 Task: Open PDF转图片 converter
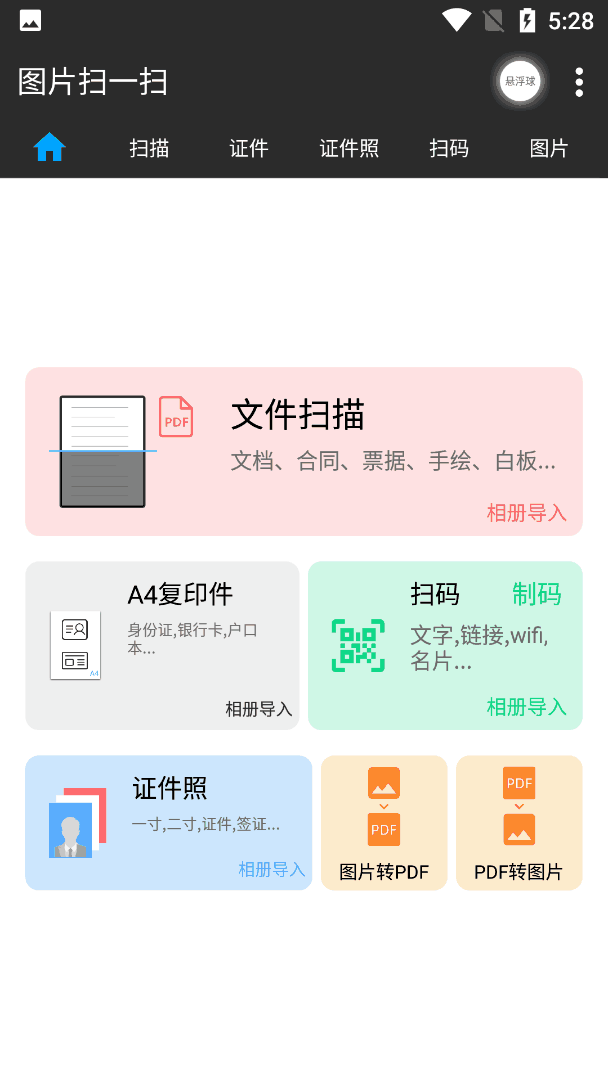[x=519, y=822]
